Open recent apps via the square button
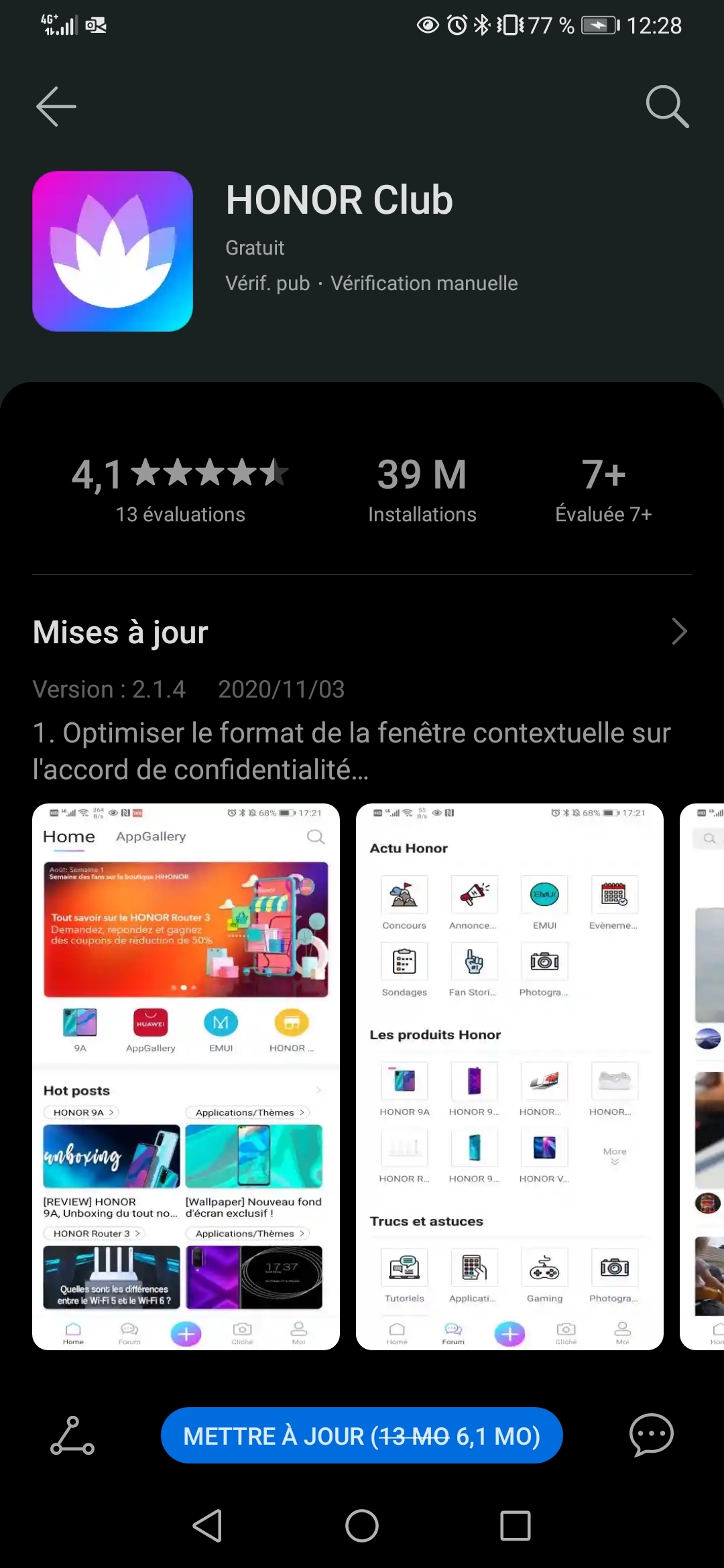Screen dimensions: 724x1568 point(515,1526)
